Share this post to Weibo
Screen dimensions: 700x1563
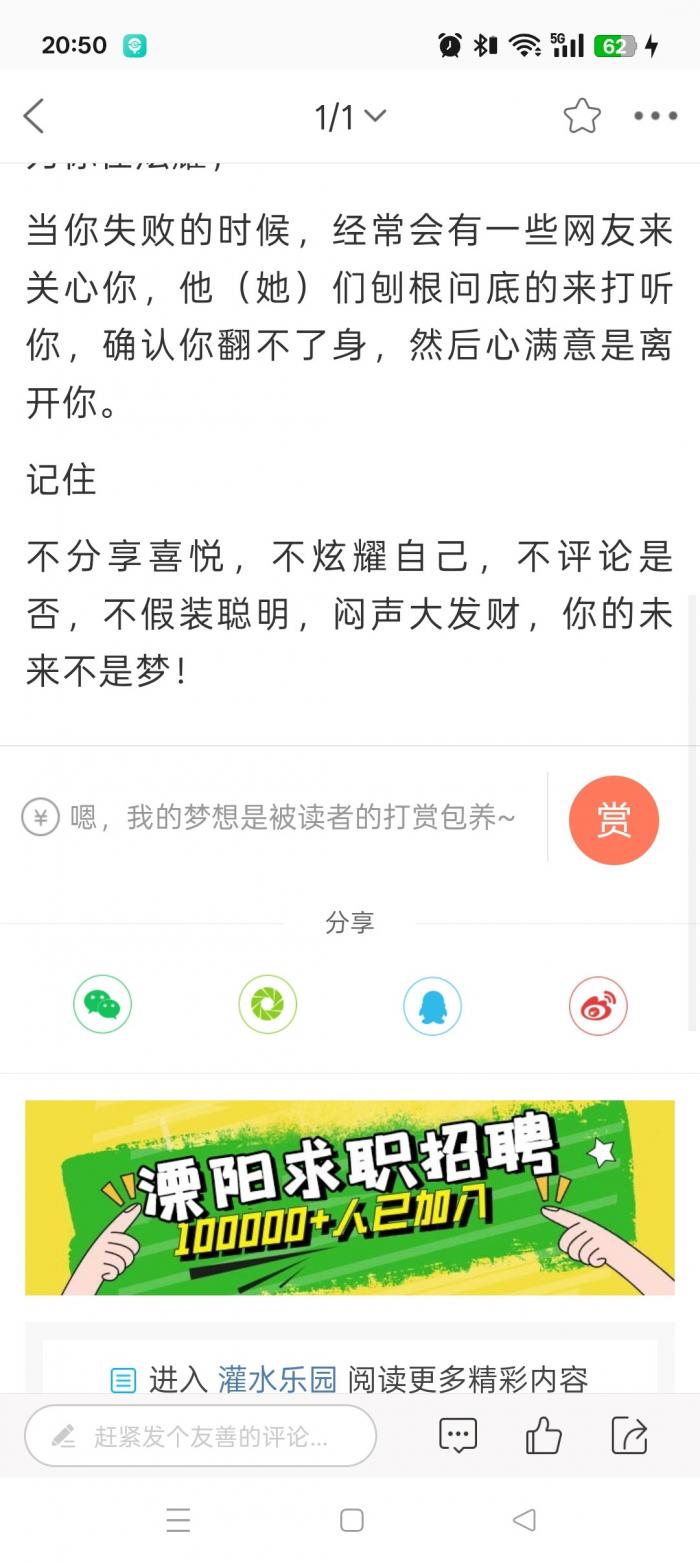click(x=598, y=1004)
